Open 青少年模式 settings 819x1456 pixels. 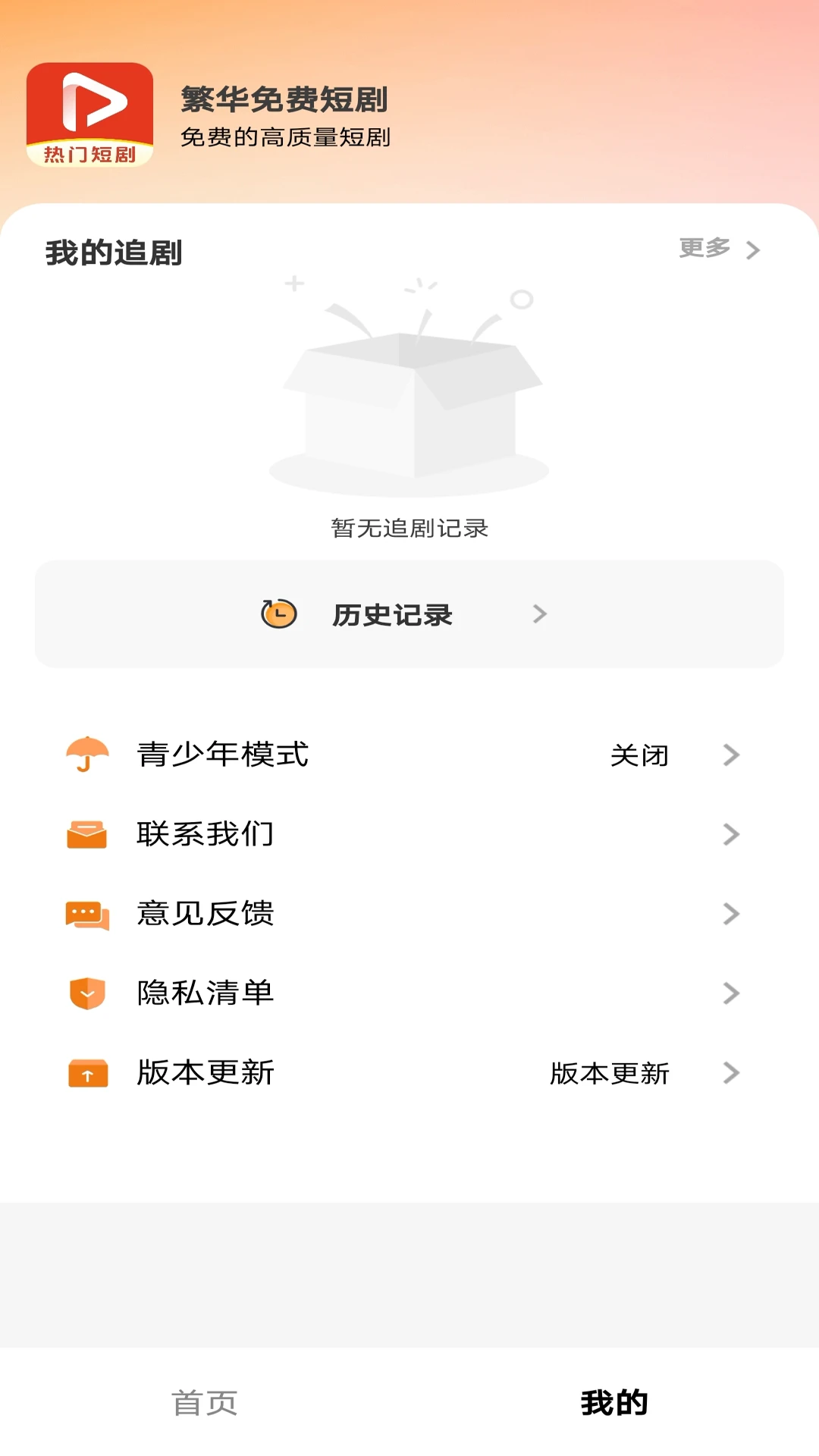pyautogui.click(x=402, y=755)
